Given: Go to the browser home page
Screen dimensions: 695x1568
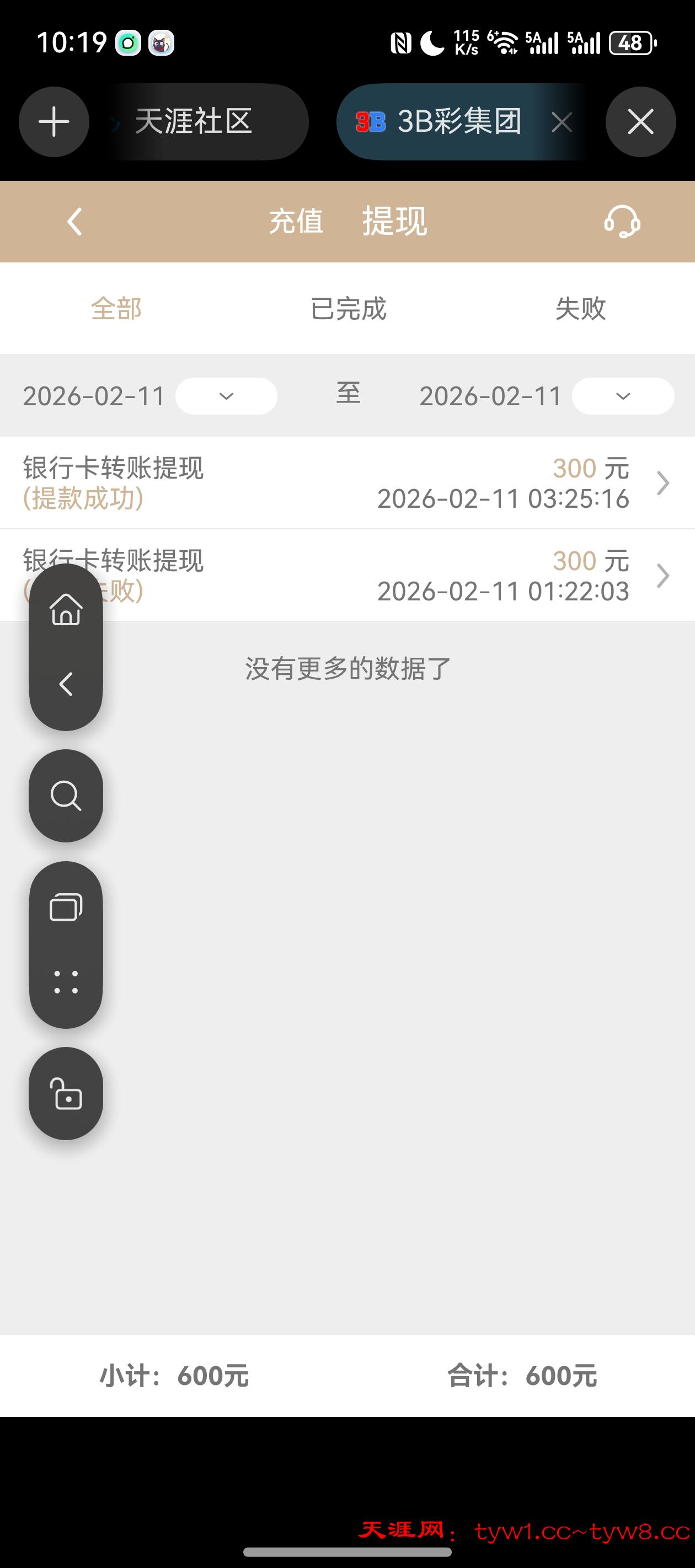Looking at the screenshot, I should (66, 609).
